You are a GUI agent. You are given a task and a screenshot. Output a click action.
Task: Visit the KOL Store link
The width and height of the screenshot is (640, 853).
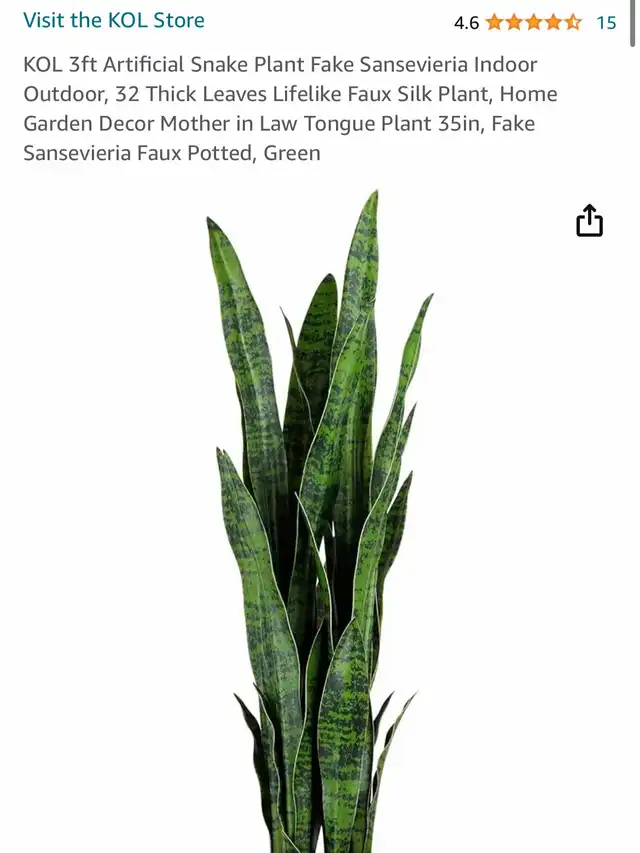coord(114,20)
